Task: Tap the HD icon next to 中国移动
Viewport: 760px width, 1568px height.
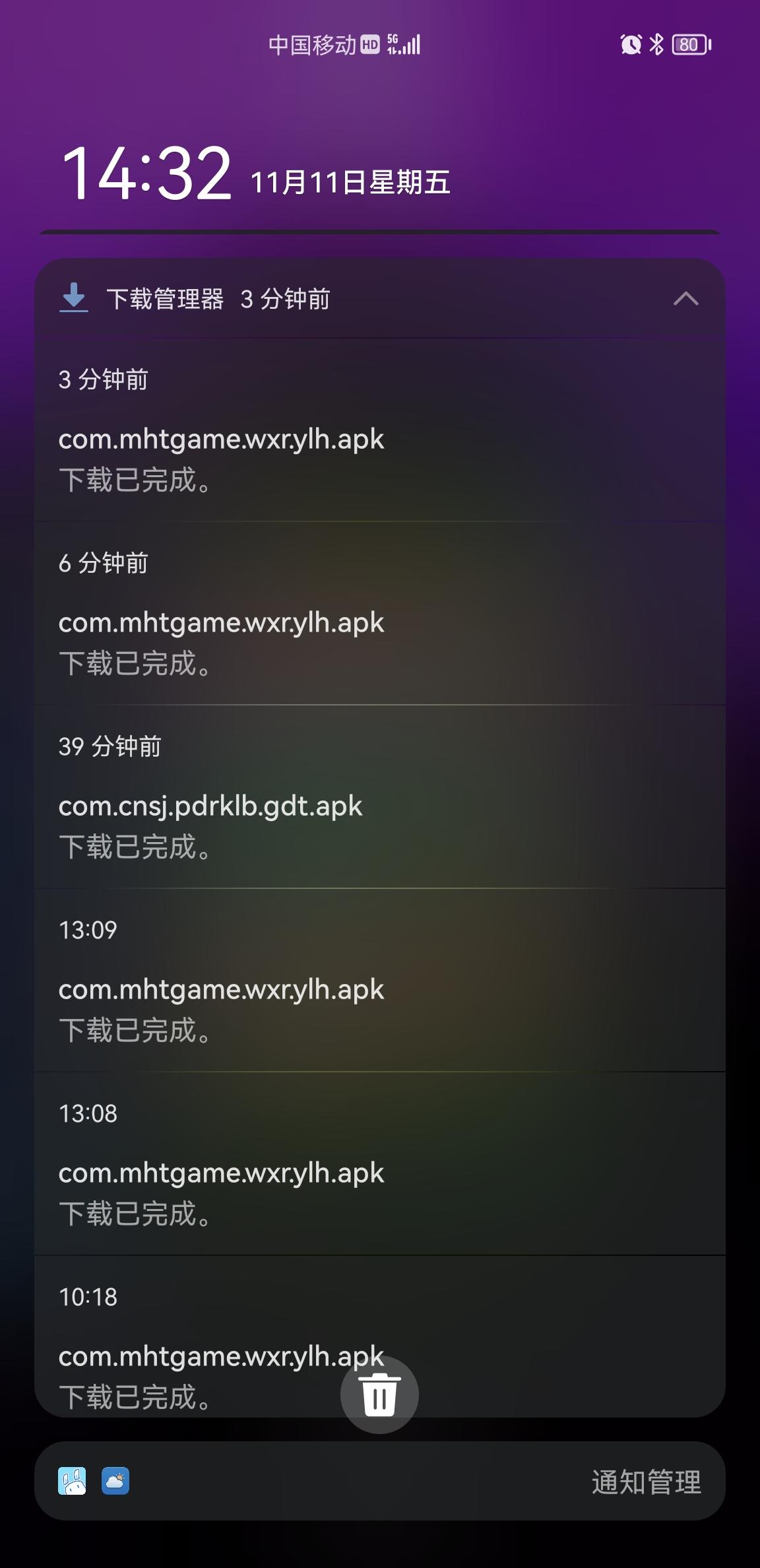Action: 370,44
